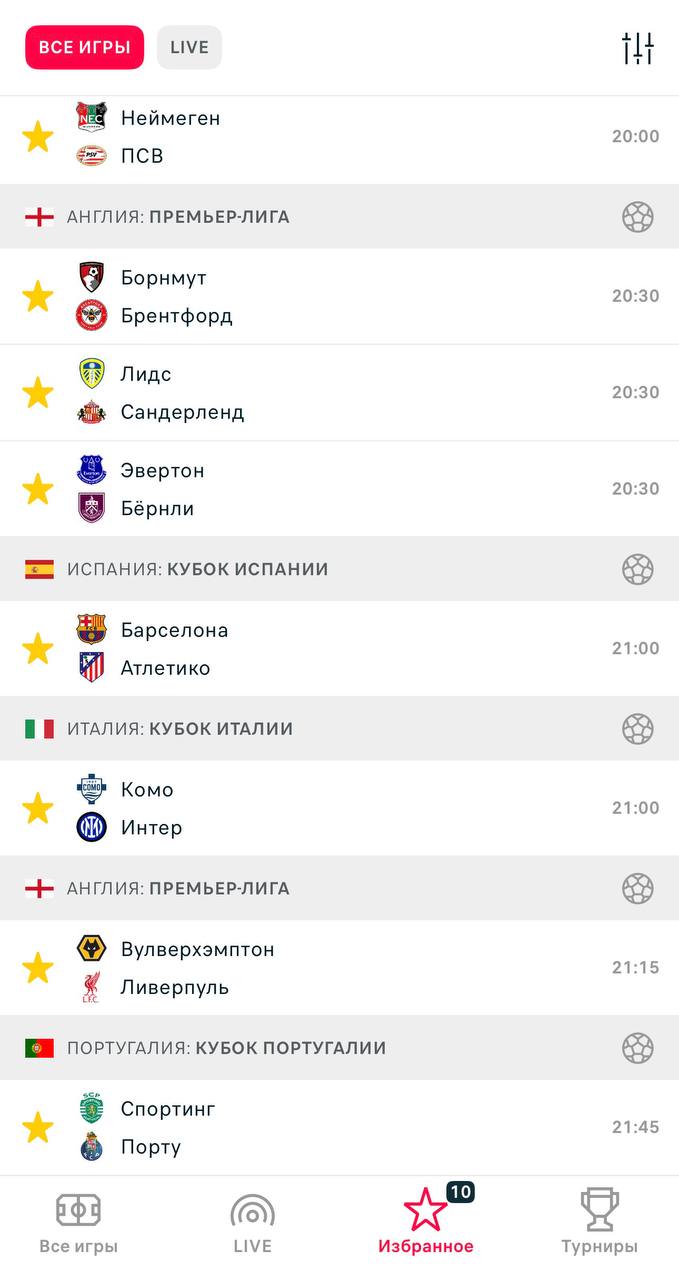
Task: Open the Спортинг vs Порту match
Action: pos(340,1128)
